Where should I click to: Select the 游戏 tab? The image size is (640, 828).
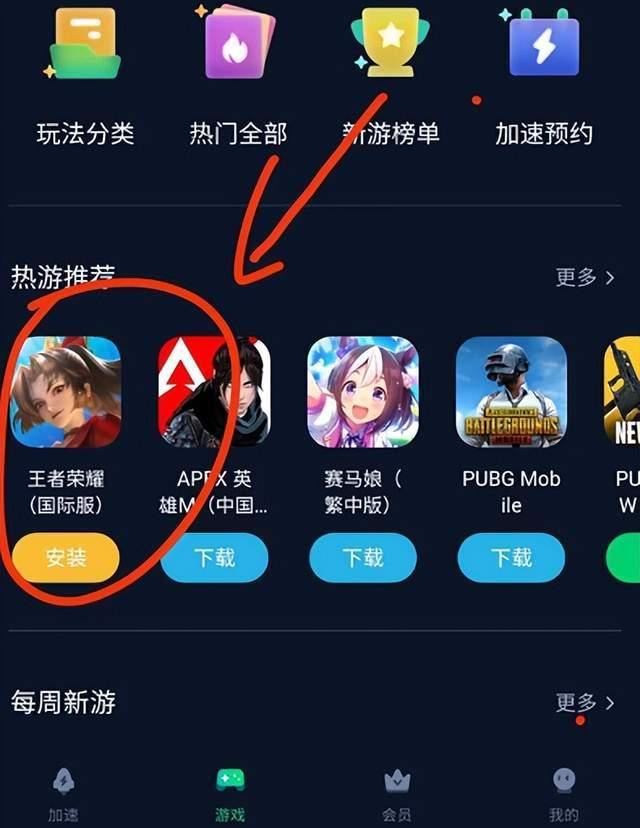click(230, 794)
